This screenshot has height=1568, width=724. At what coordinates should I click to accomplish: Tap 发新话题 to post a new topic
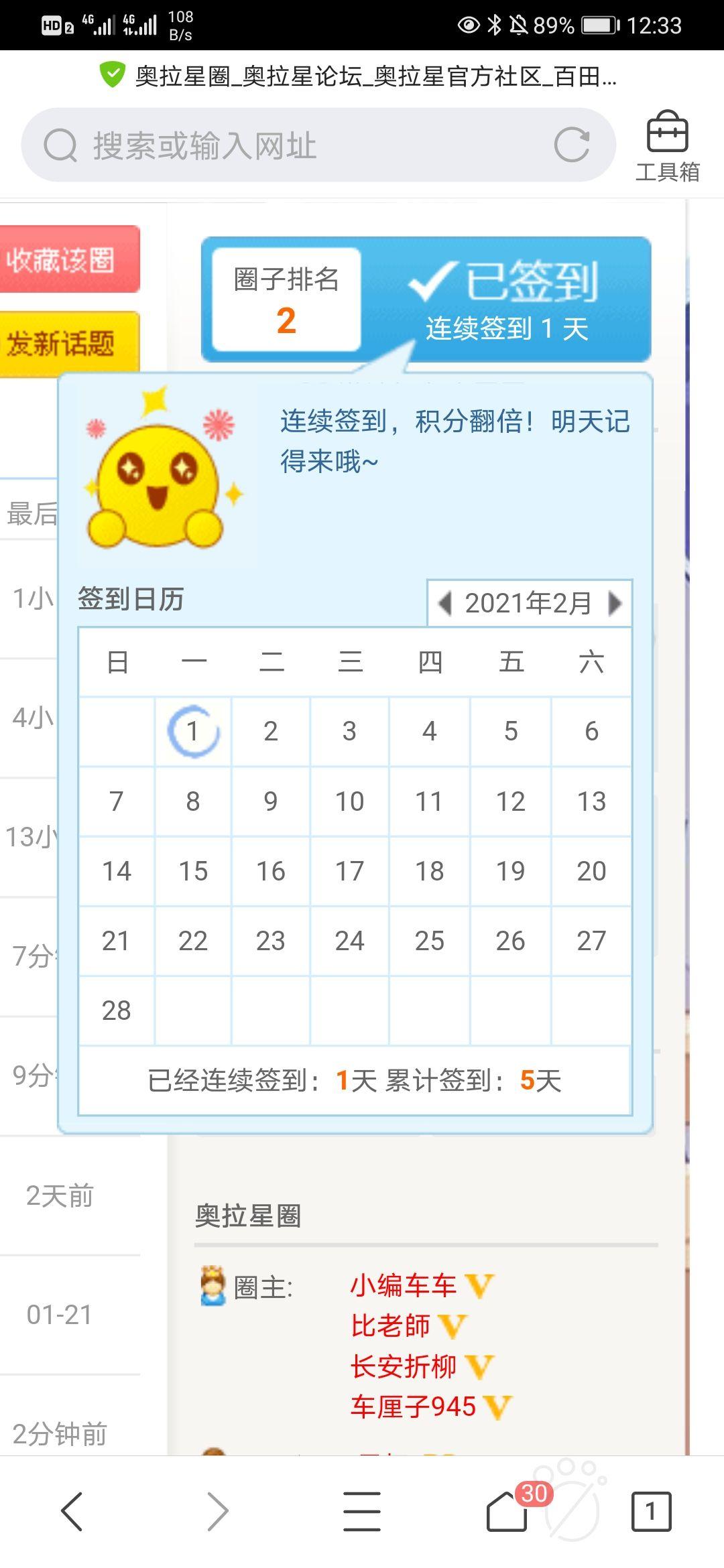[67, 343]
